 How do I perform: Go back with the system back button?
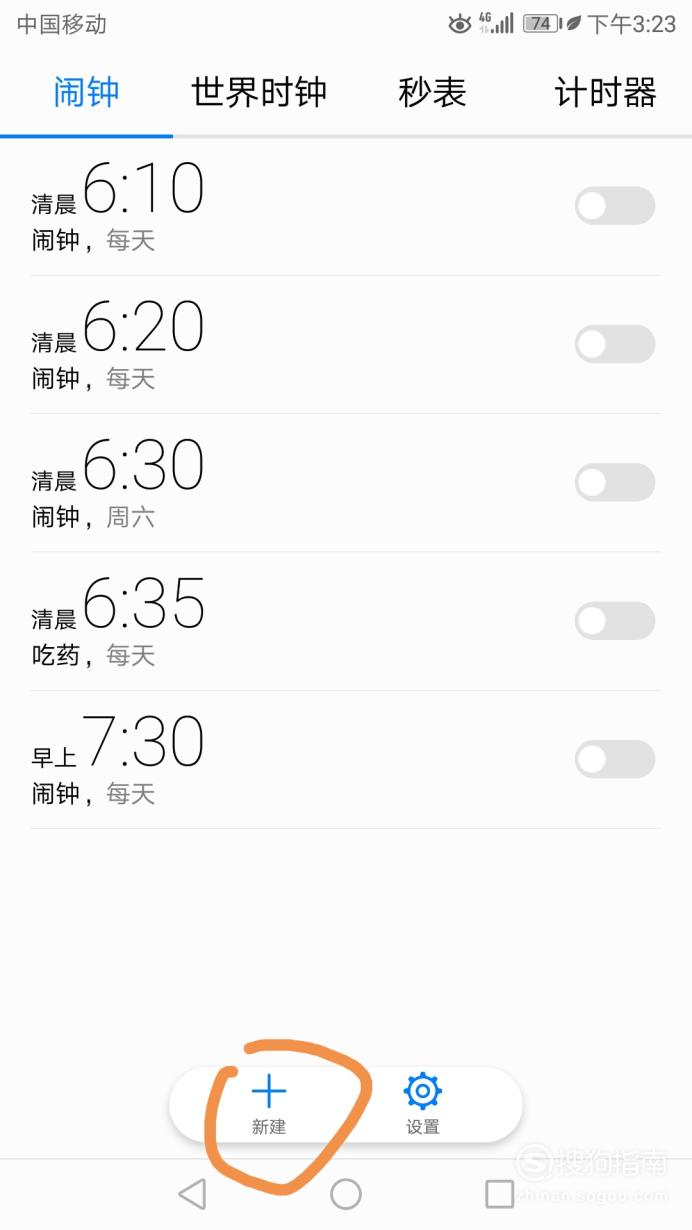[x=192, y=1194]
